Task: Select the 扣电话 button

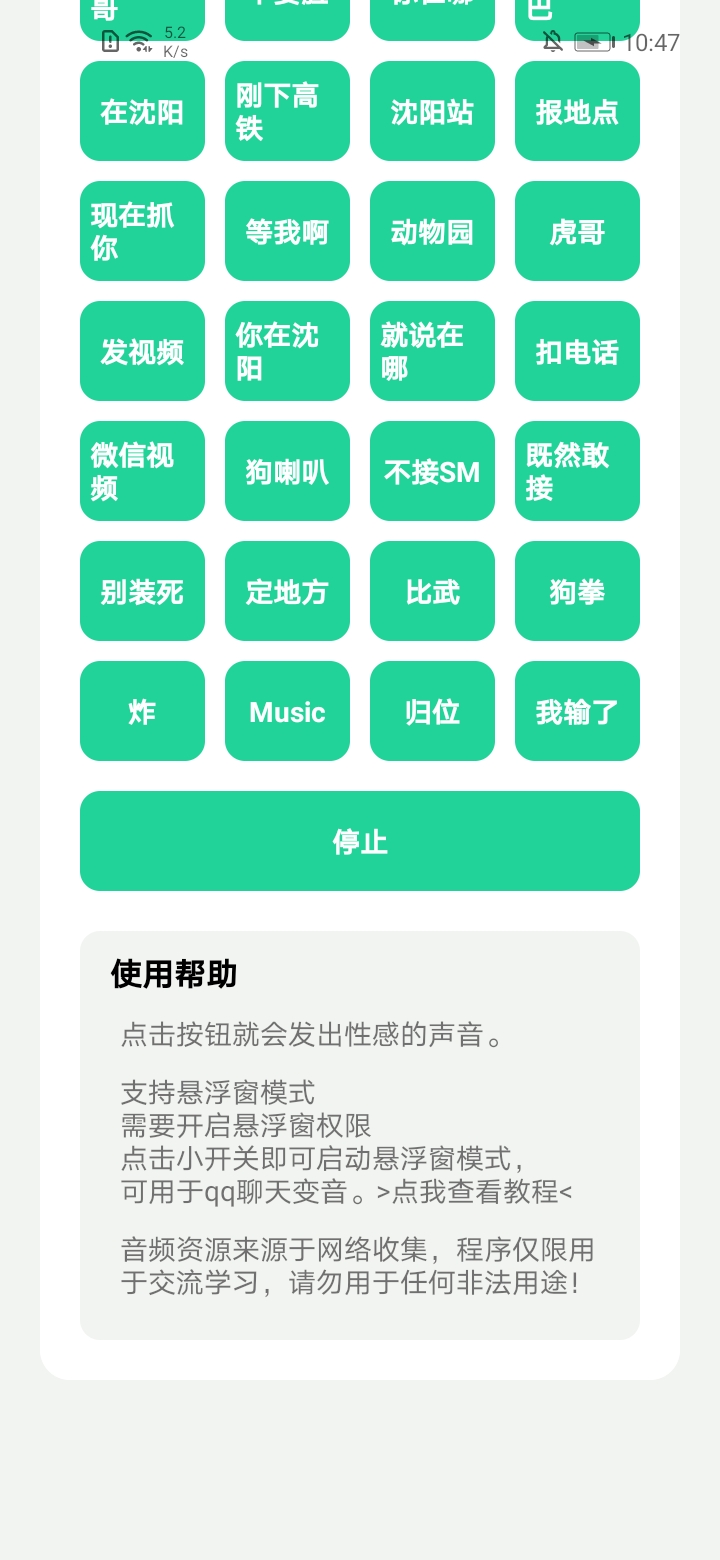Action: tap(577, 351)
